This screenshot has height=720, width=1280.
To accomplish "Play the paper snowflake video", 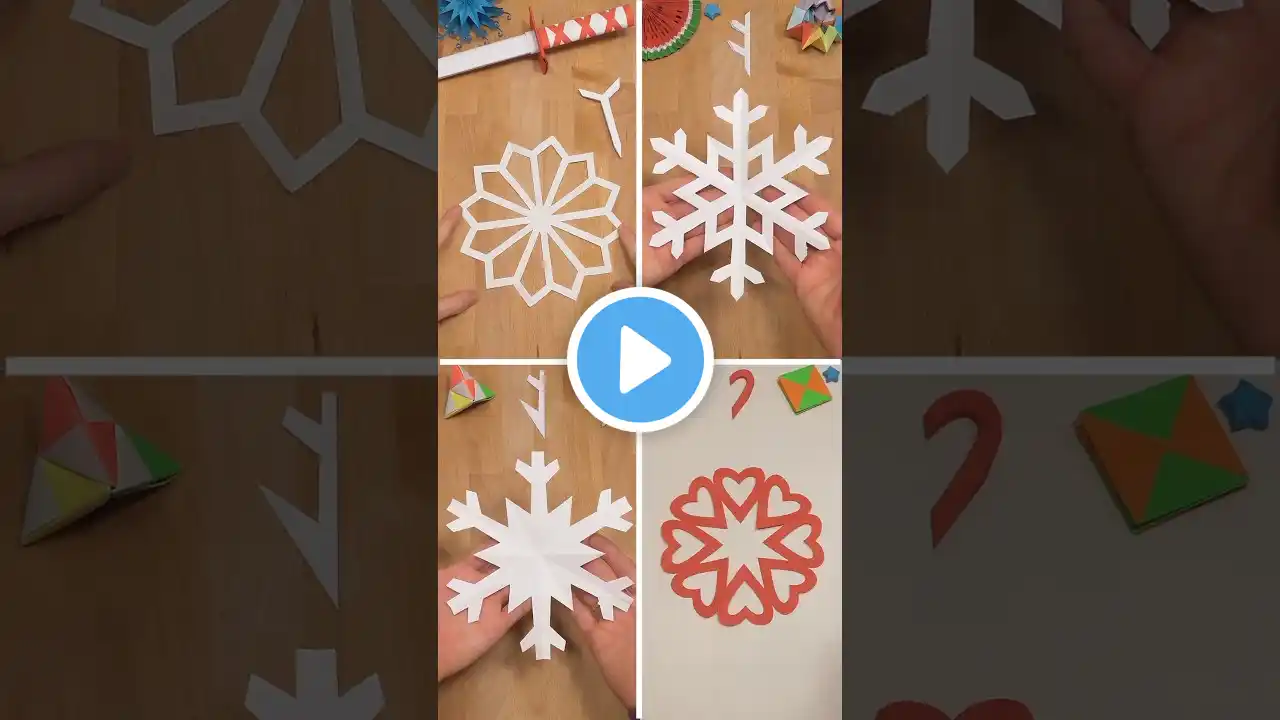I will point(640,360).
